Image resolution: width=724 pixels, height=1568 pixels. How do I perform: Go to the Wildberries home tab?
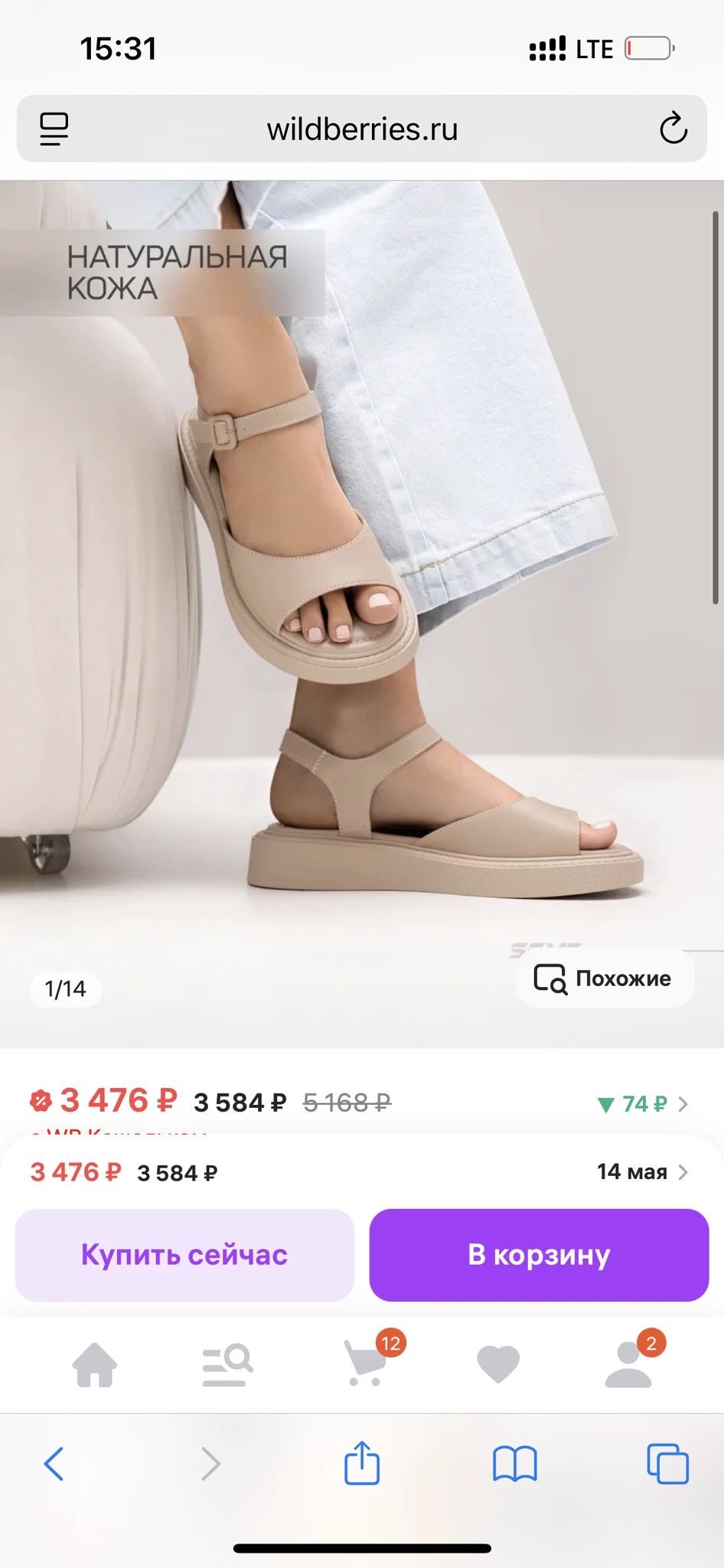click(95, 1365)
